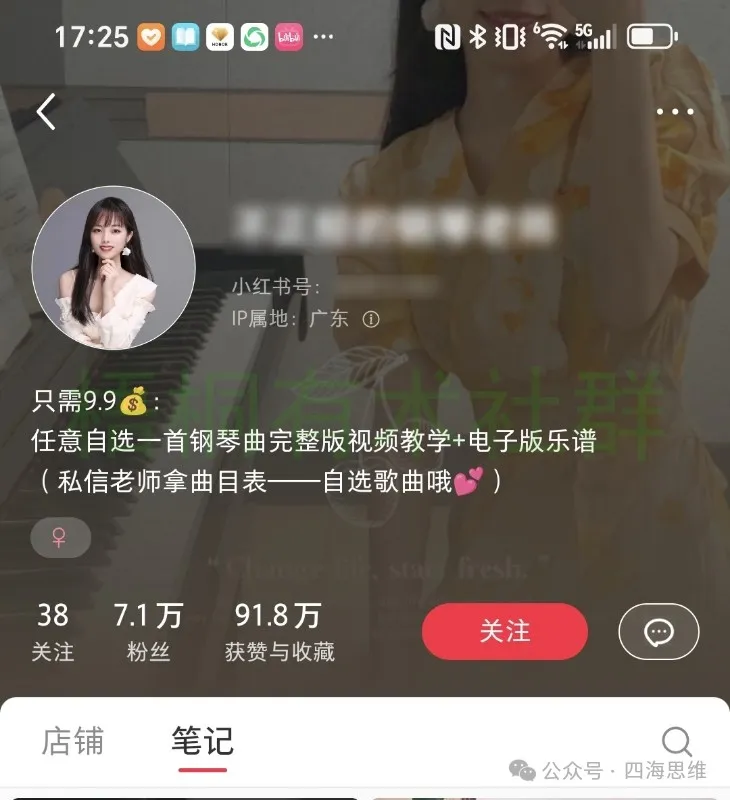
Task: Tap the circular profile avatar photo
Action: click(114, 266)
